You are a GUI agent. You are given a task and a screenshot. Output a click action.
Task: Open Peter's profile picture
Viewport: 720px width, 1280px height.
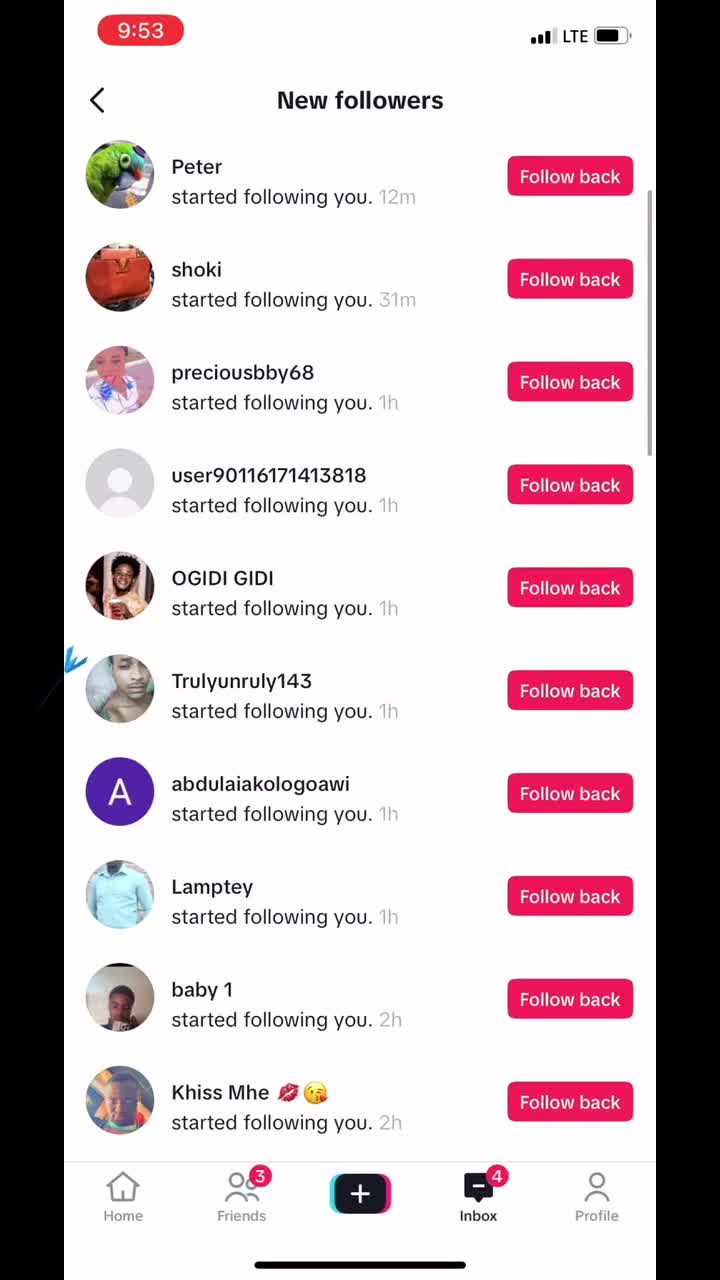[120, 175]
